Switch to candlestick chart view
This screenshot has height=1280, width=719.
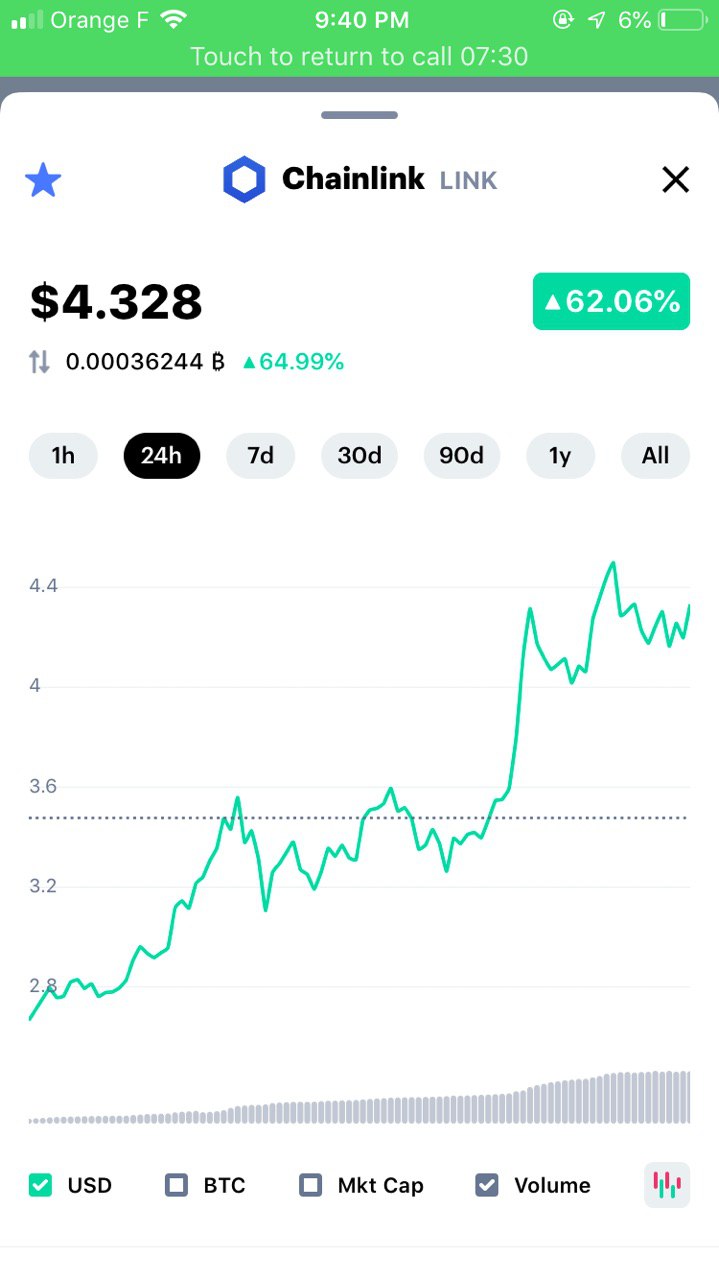point(667,1185)
